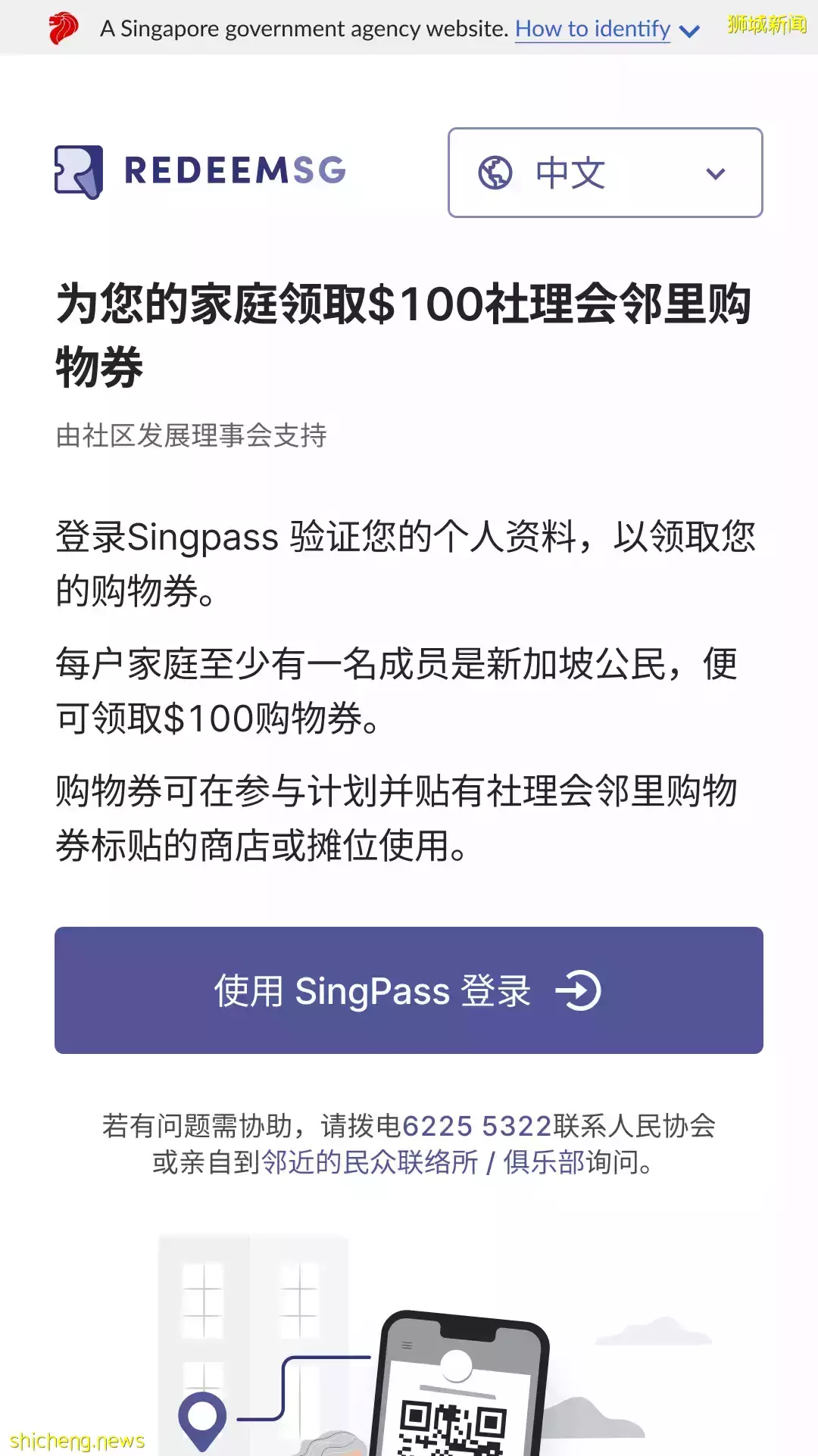
Task: Expand the How to identify disclosure chevron
Action: (689, 32)
